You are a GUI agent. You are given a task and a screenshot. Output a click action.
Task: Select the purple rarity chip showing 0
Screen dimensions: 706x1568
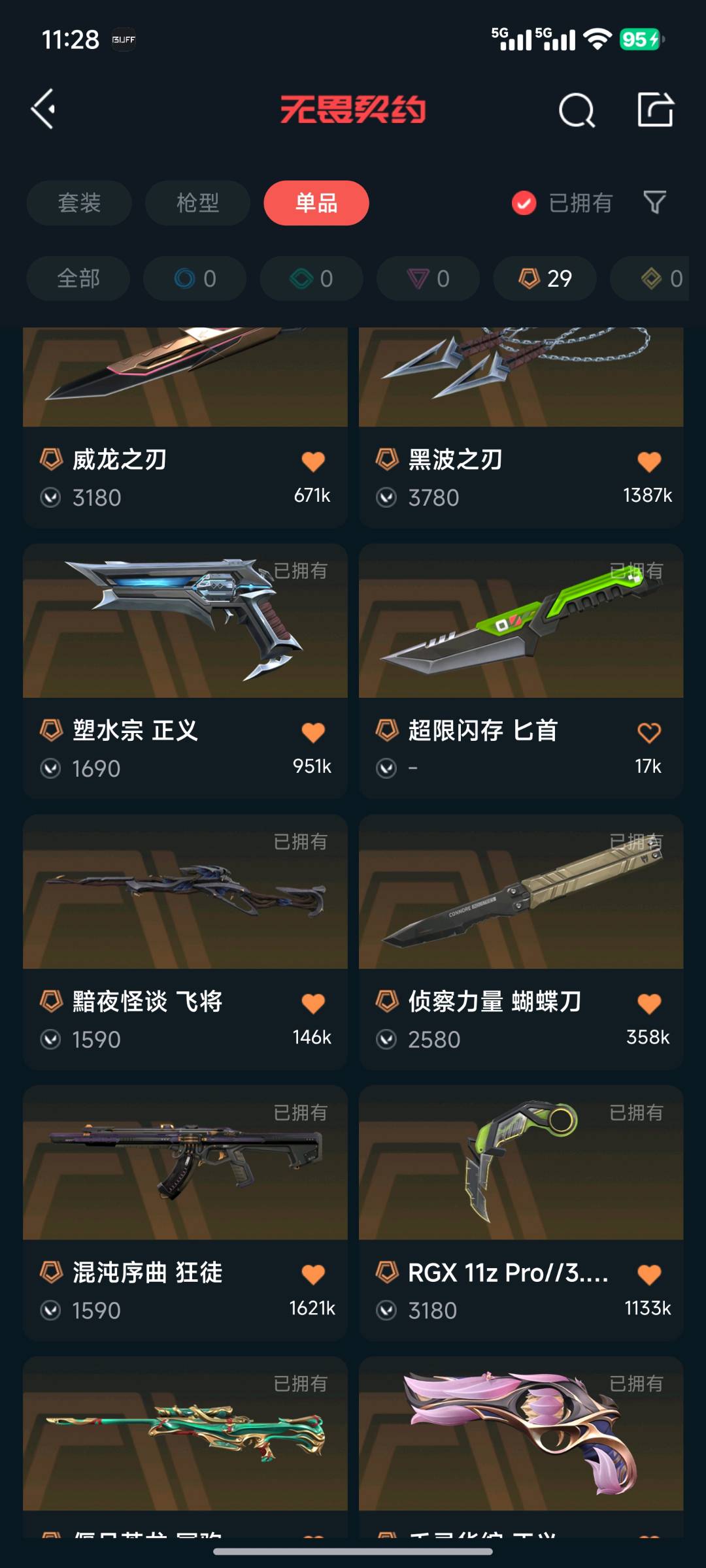[428, 279]
